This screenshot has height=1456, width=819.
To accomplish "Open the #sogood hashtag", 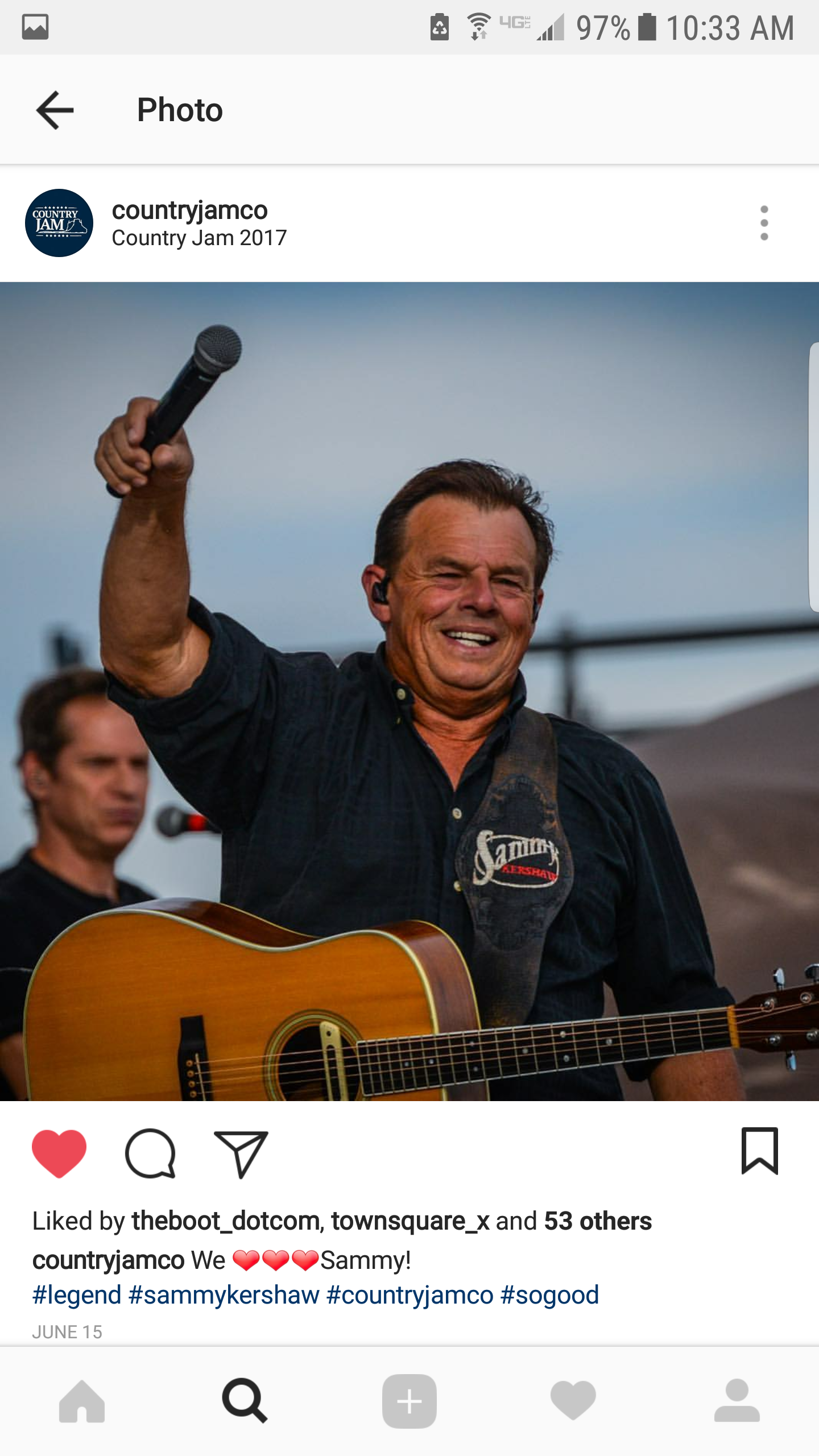I will click(549, 1295).
